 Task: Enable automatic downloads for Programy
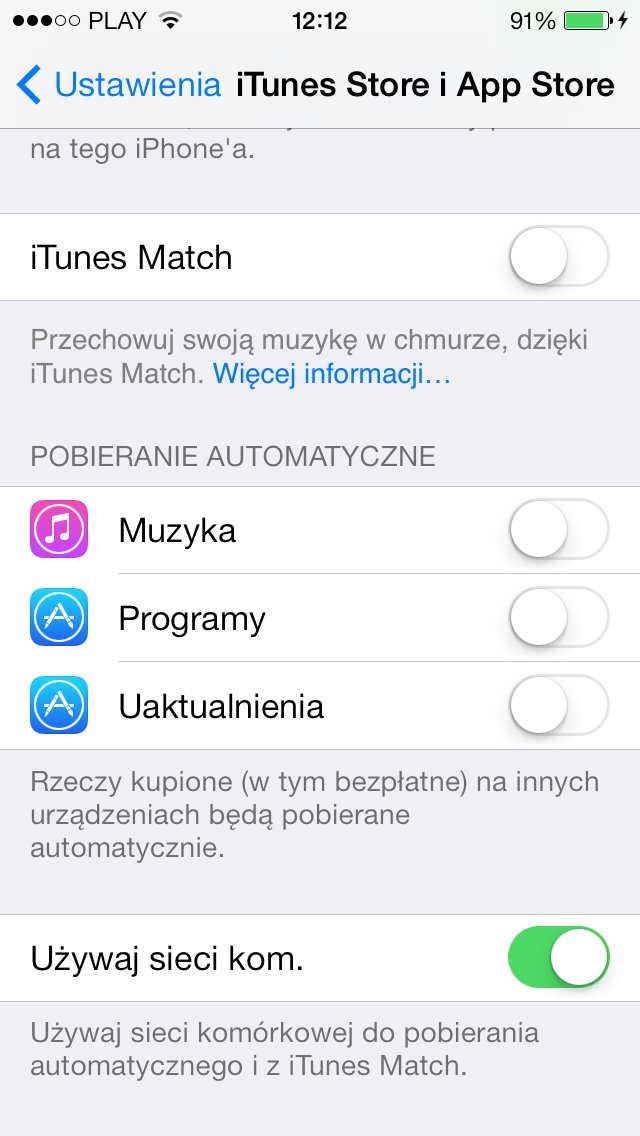click(x=558, y=617)
